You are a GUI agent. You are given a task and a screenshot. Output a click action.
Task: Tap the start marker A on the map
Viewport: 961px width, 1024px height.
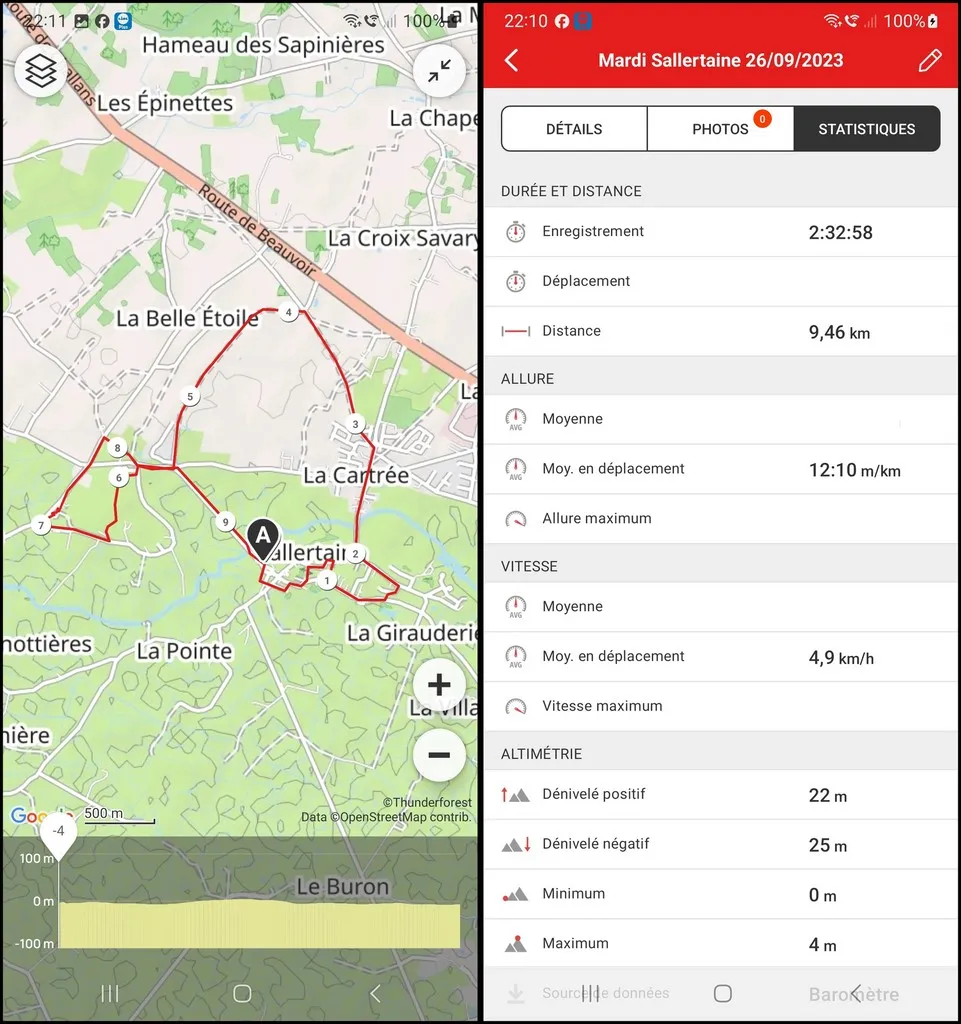click(x=262, y=538)
